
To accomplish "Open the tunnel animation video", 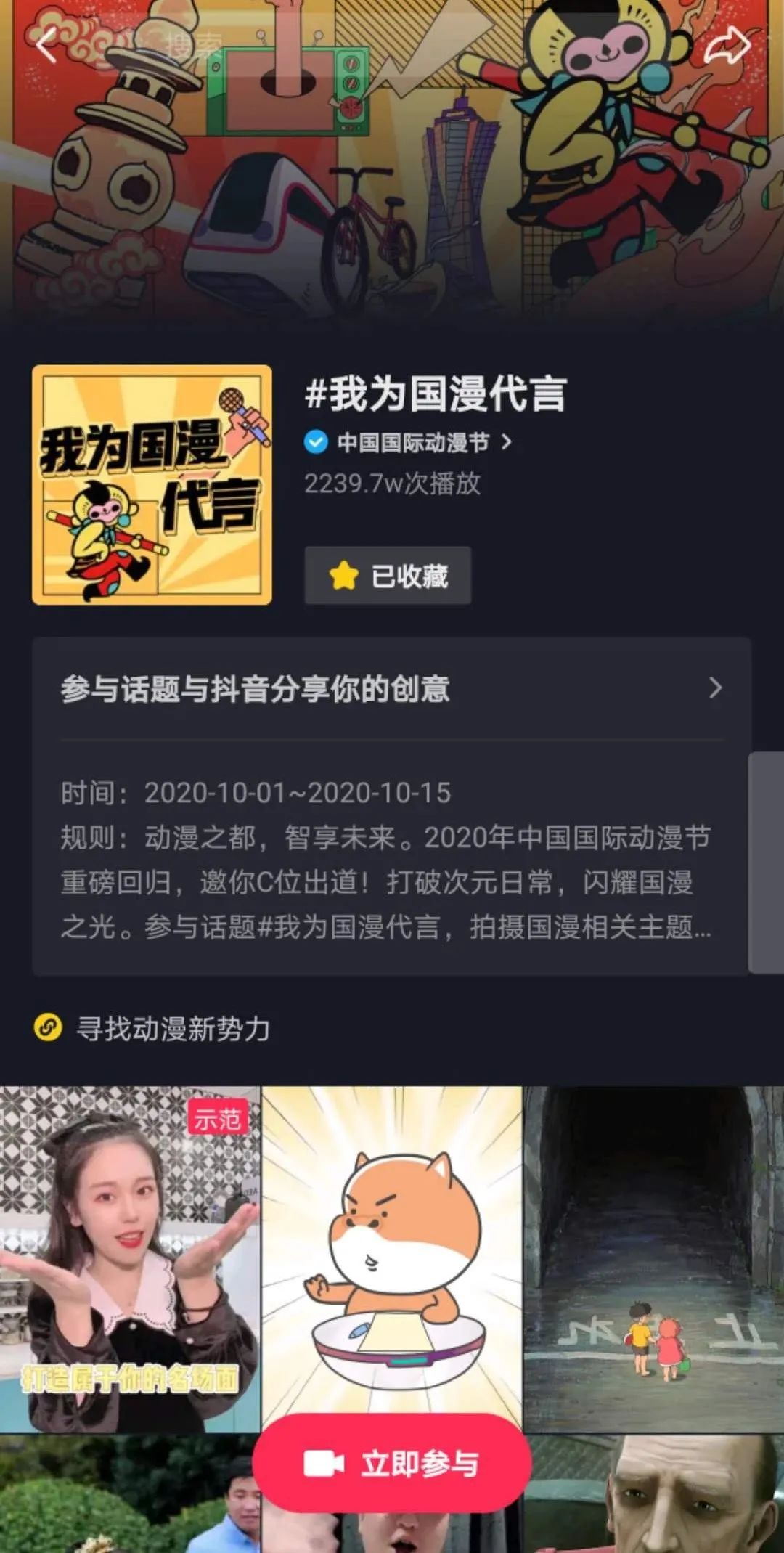I will pyautogui.click(x=653, y=1258).
